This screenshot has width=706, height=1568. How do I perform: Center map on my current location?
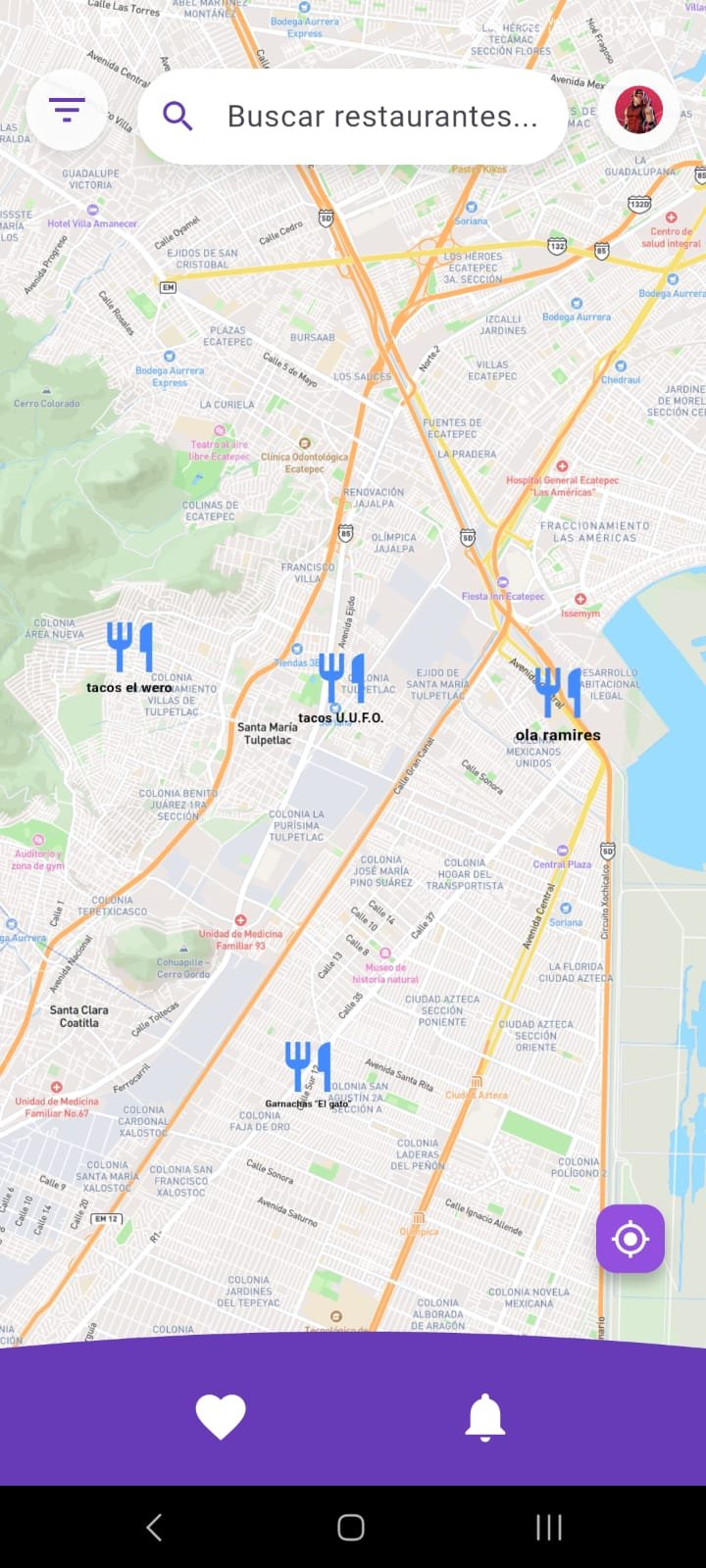(630, 1239)
